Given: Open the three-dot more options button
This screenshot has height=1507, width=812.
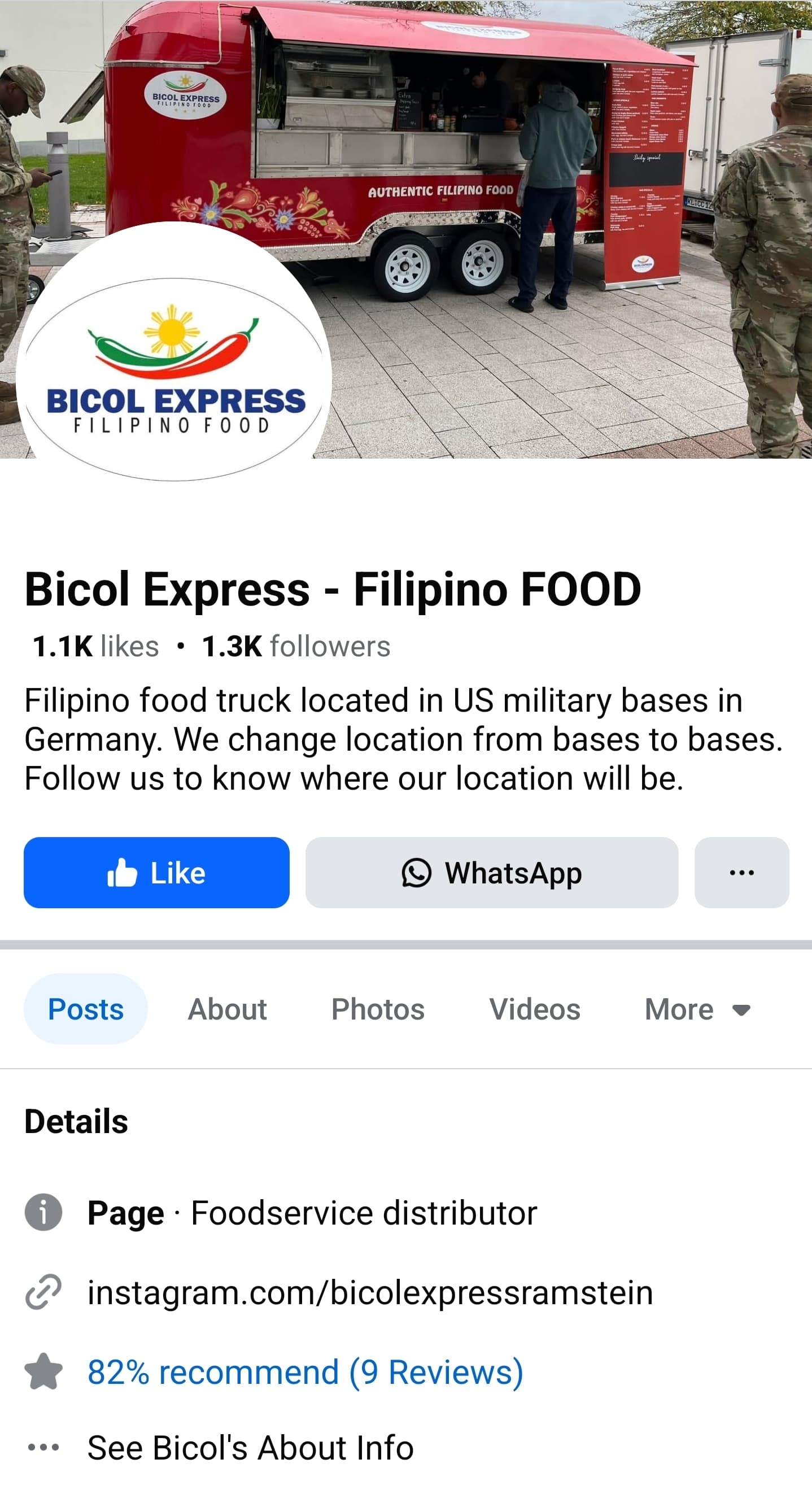Looking at the screenshot, I should pos(741,872).
